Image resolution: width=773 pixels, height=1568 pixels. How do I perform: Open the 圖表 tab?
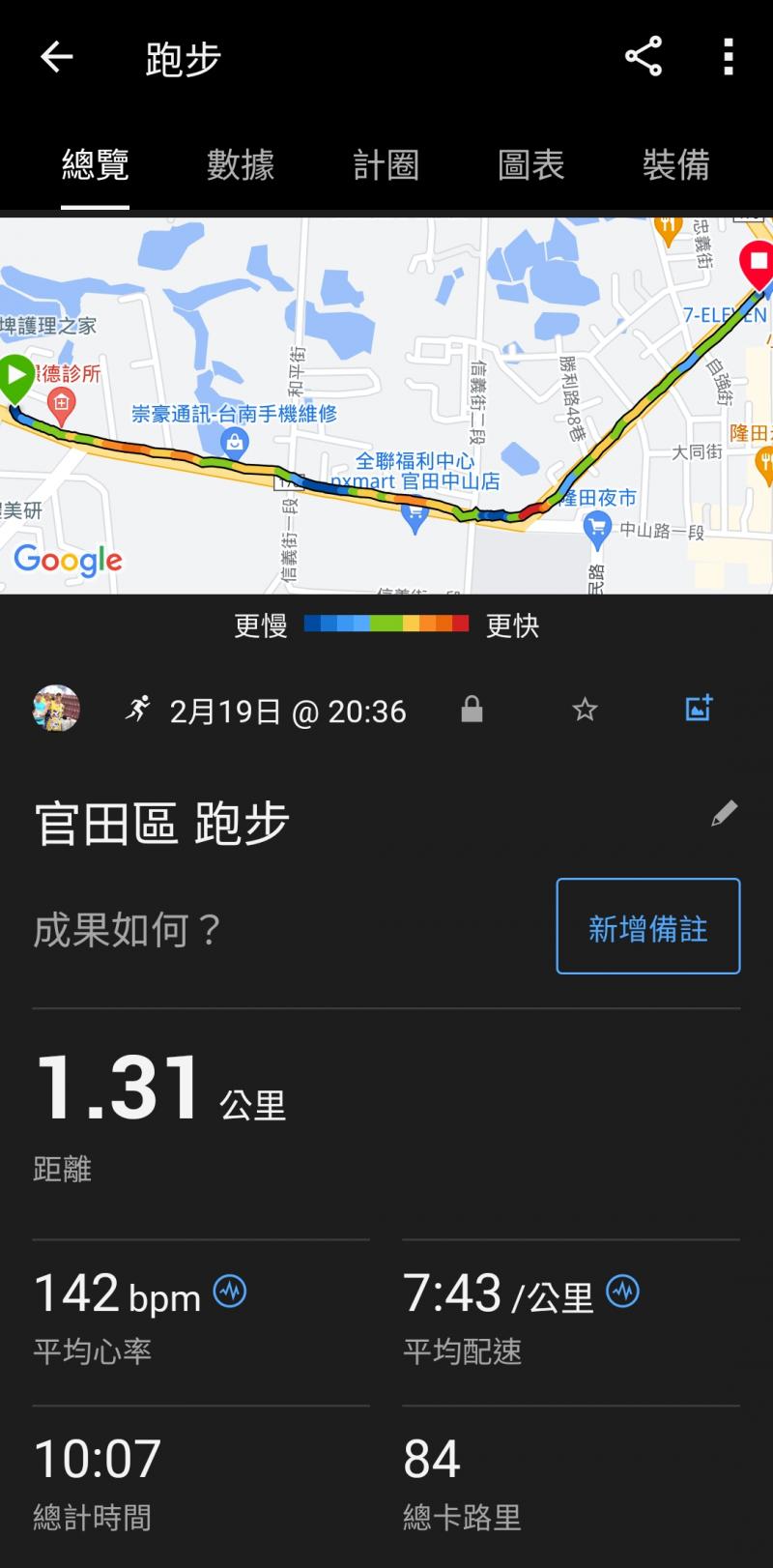click(530, 165)
